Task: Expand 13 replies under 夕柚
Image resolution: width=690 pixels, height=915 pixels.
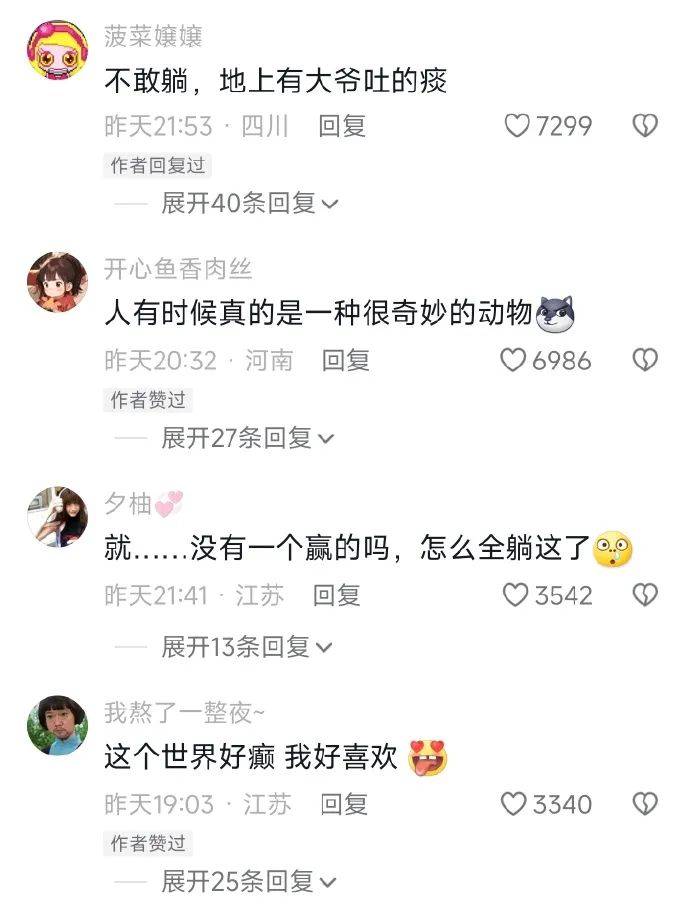Action: (x=250, y=647)
